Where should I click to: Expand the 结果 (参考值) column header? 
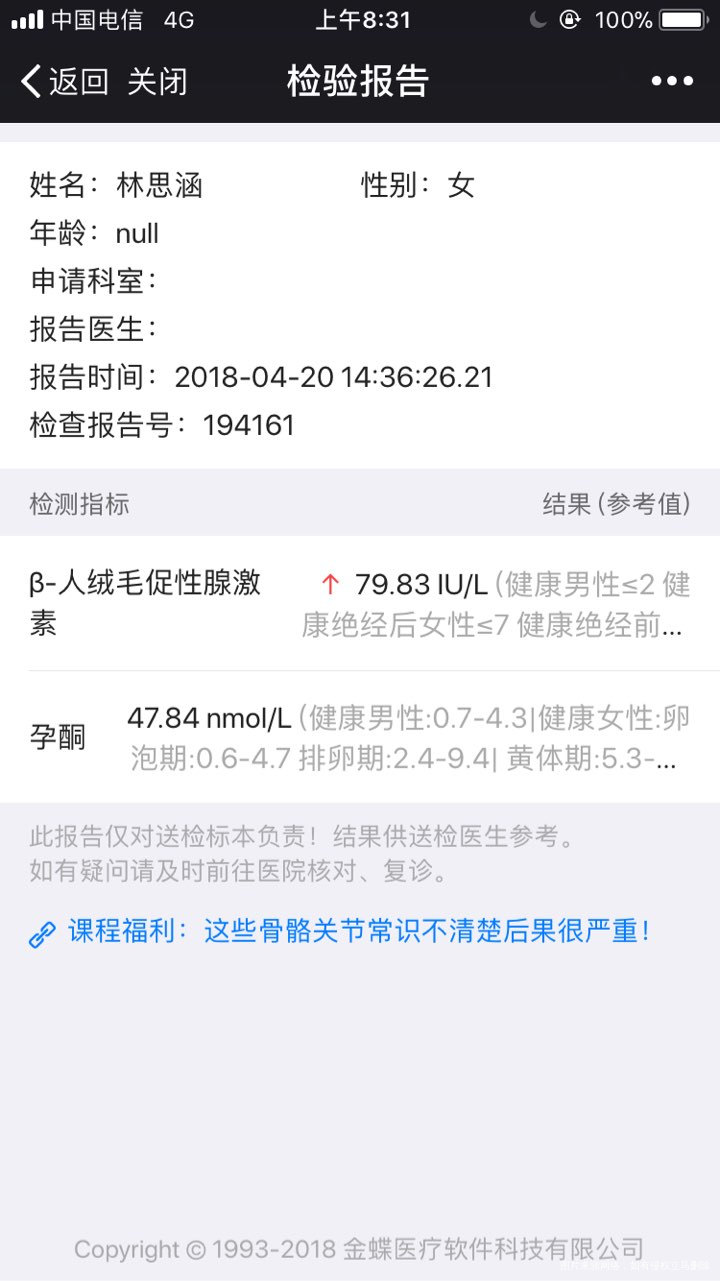pos(615,505)
